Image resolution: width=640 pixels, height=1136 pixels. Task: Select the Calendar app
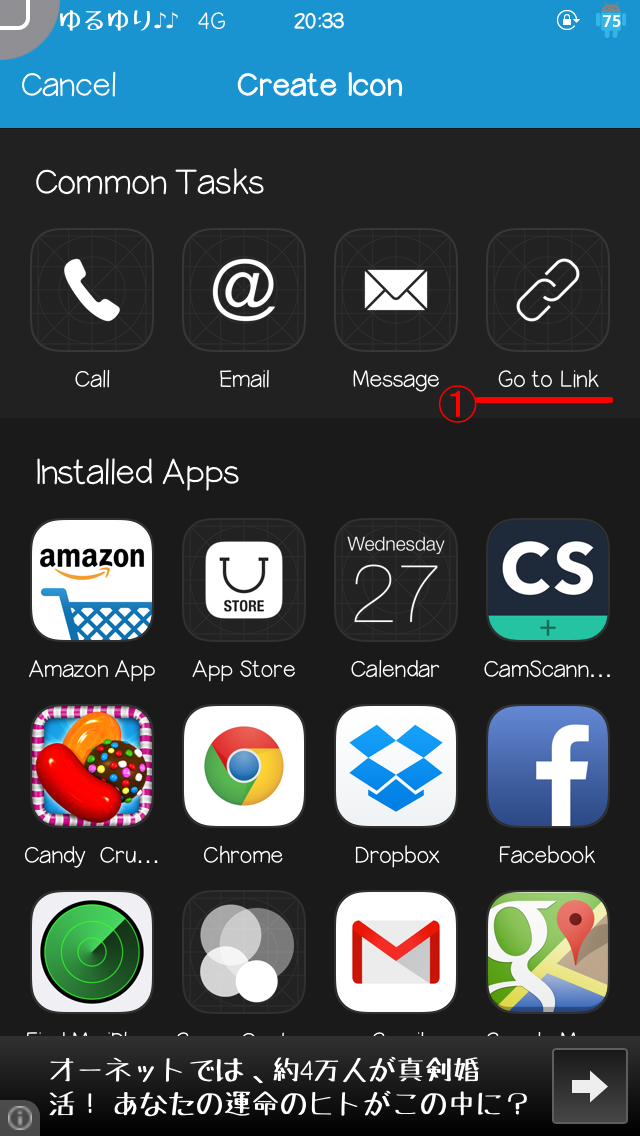396,580
